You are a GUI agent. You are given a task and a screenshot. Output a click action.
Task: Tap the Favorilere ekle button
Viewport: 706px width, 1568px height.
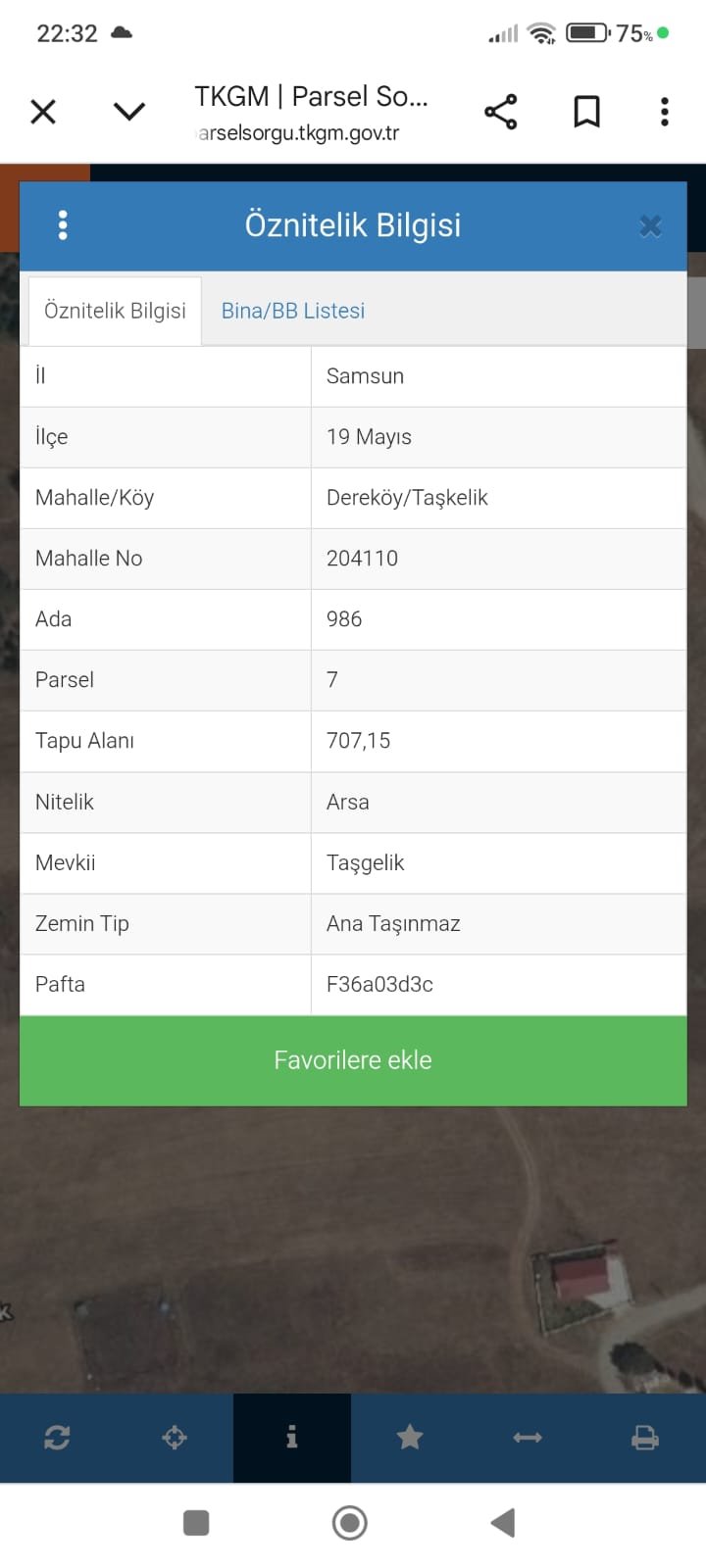(353, 1060)
